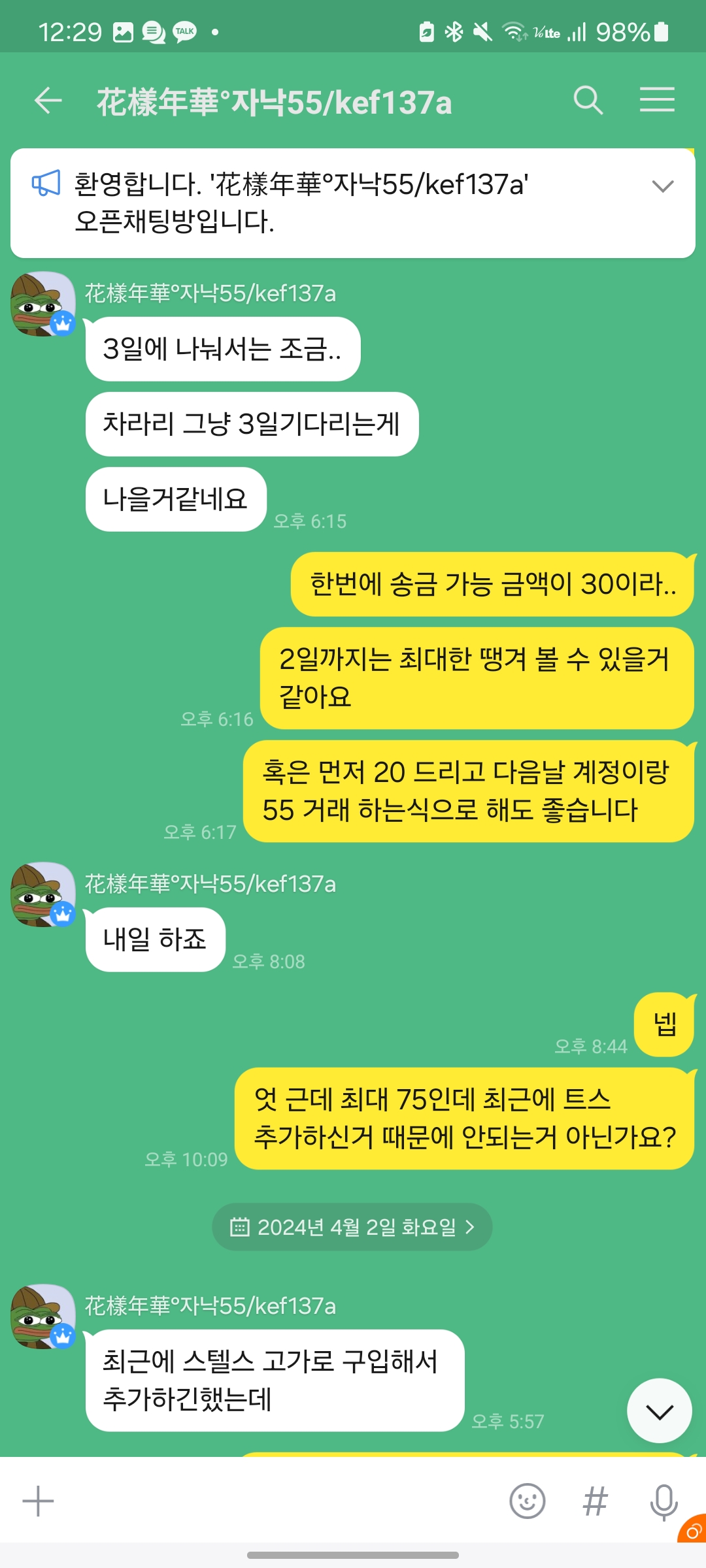Open the chat room hamburger menu
This screenshot has width=706, height=1568.
click(656, 100)
